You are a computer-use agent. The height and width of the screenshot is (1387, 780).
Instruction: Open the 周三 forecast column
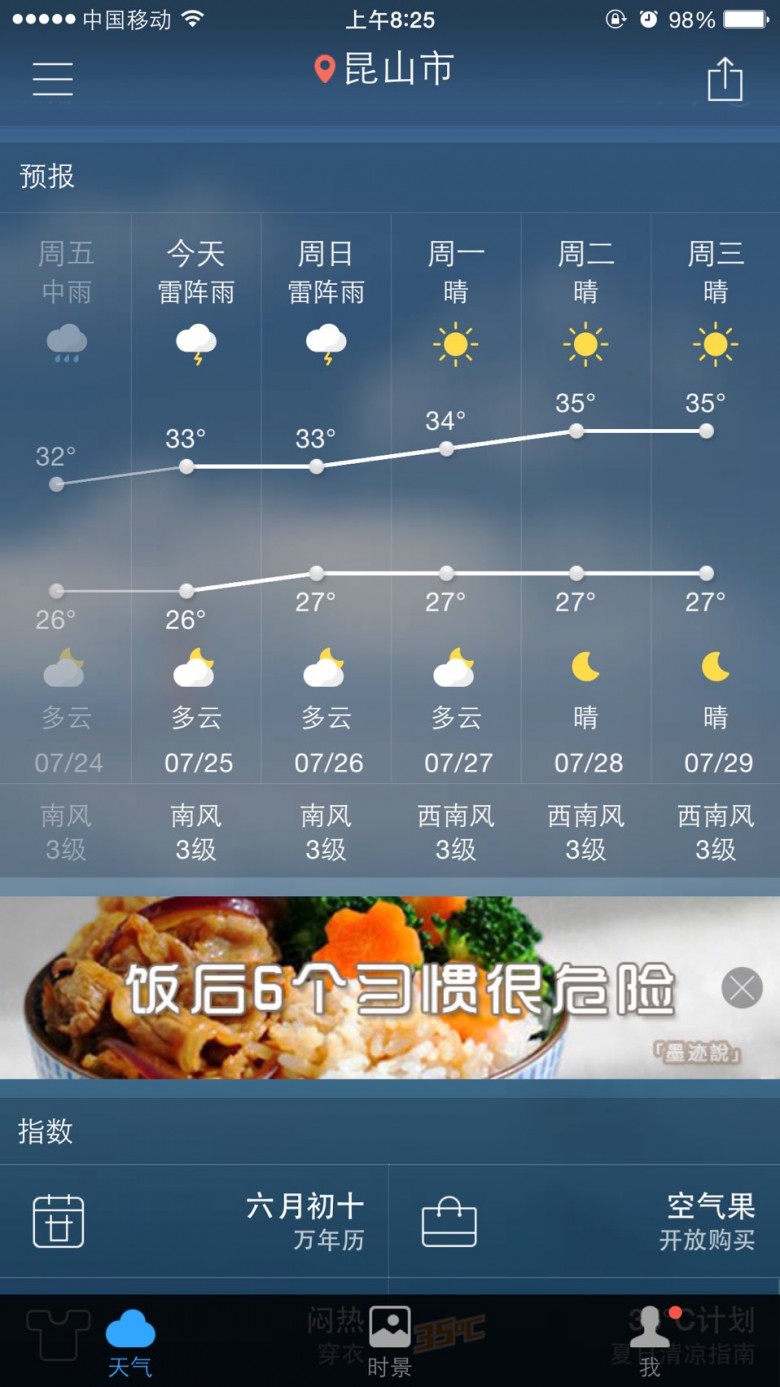(x=716, y=497)
